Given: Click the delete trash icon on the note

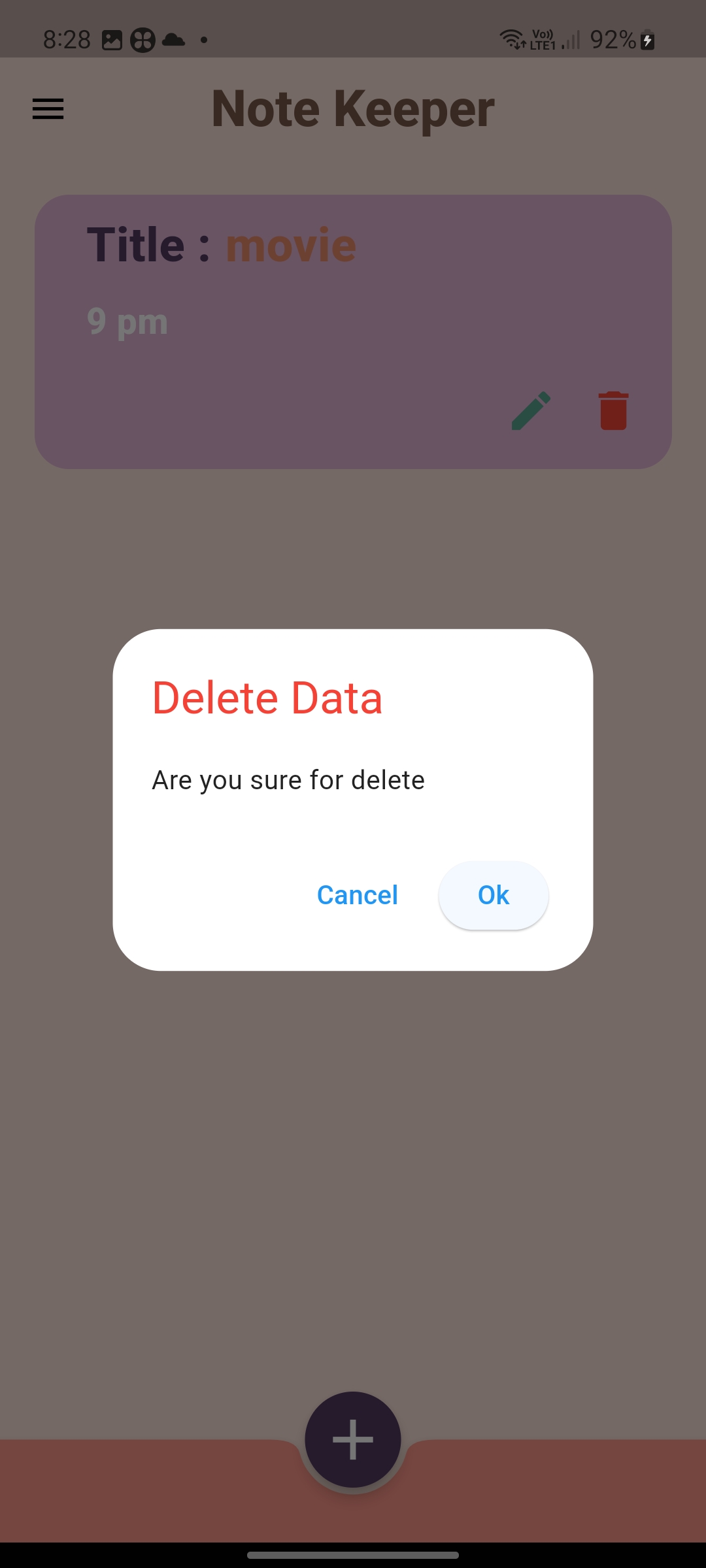Looking at the screenshot, I should (x=613, y=410).
